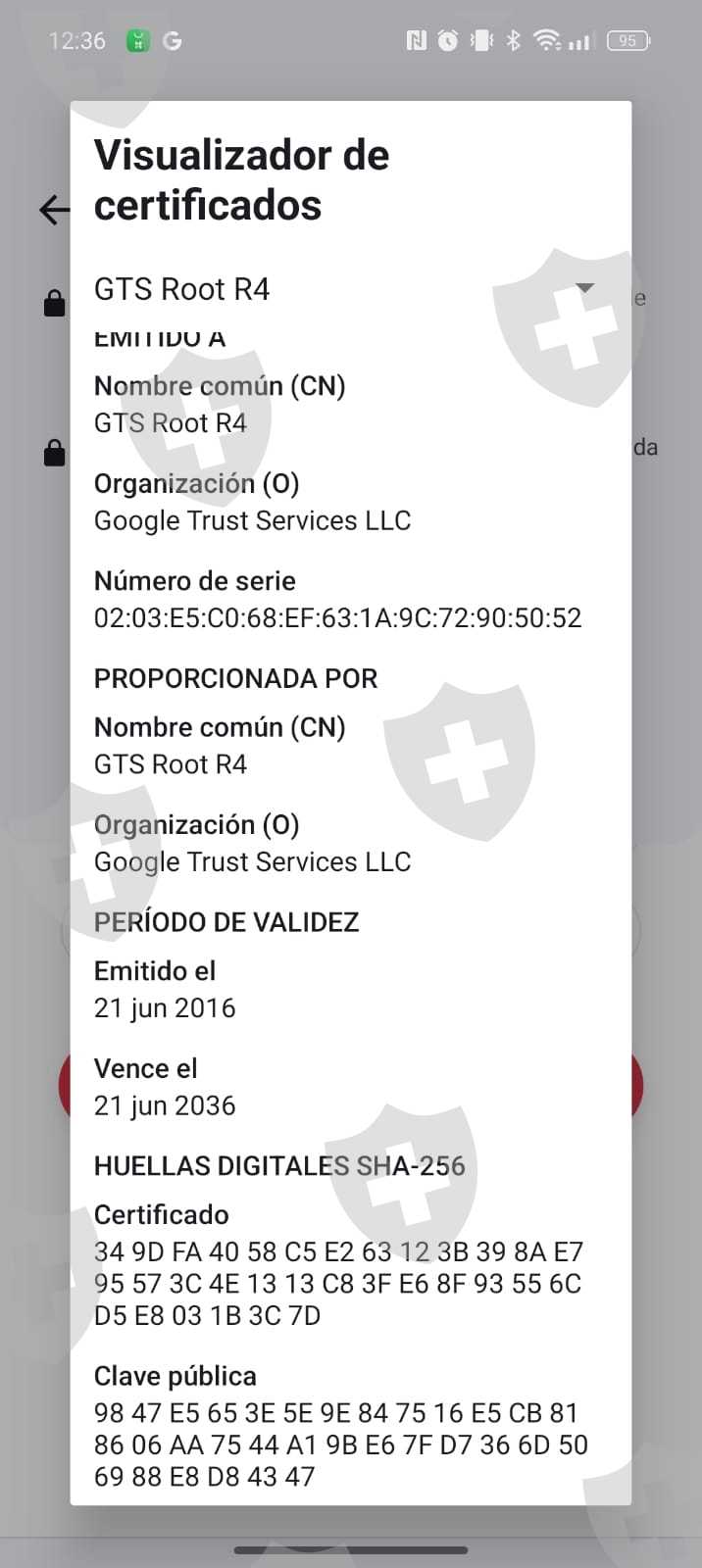This screenshot has height=1568, width=702.
Task: Go back with the arrow behind the dialog
Action: [x=54, y=210]
